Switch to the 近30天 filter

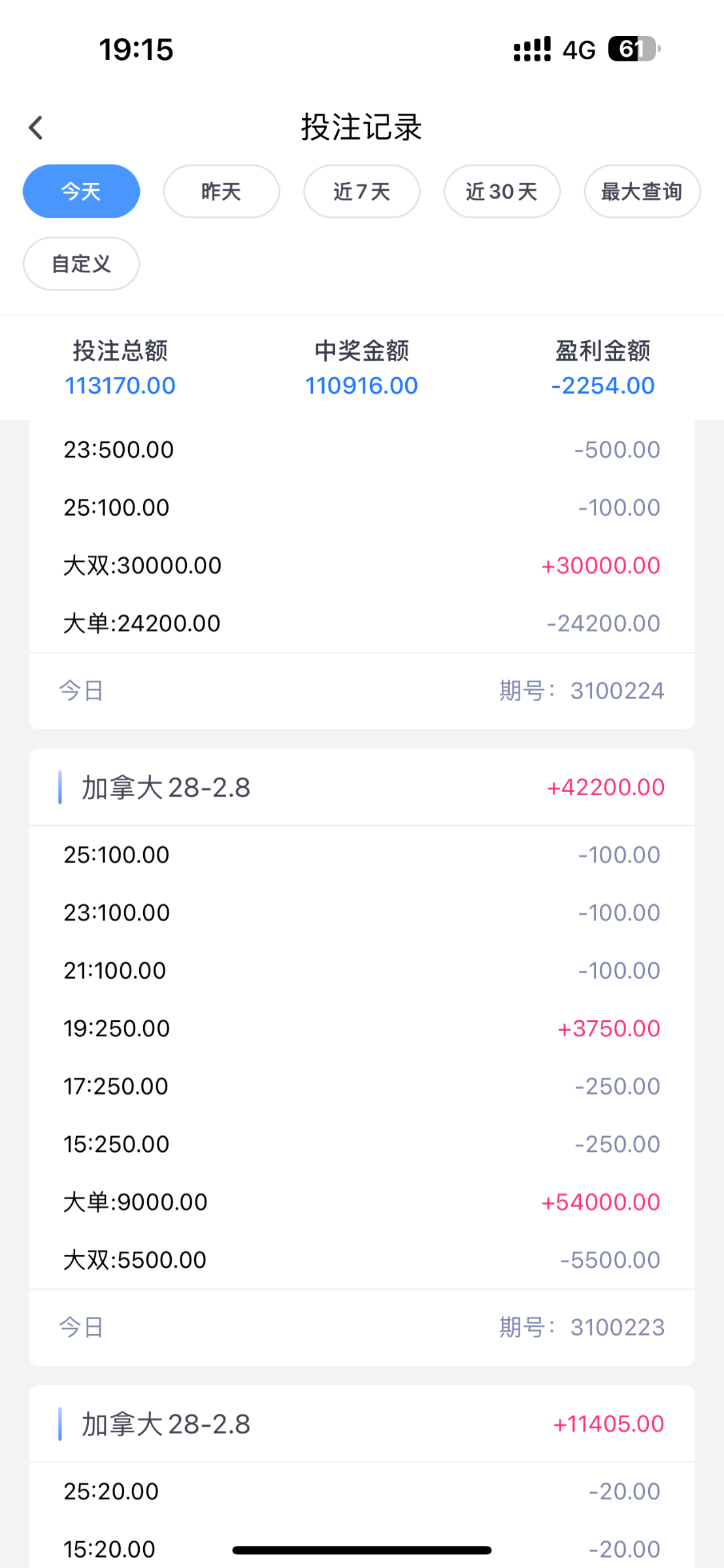[501, 191]
